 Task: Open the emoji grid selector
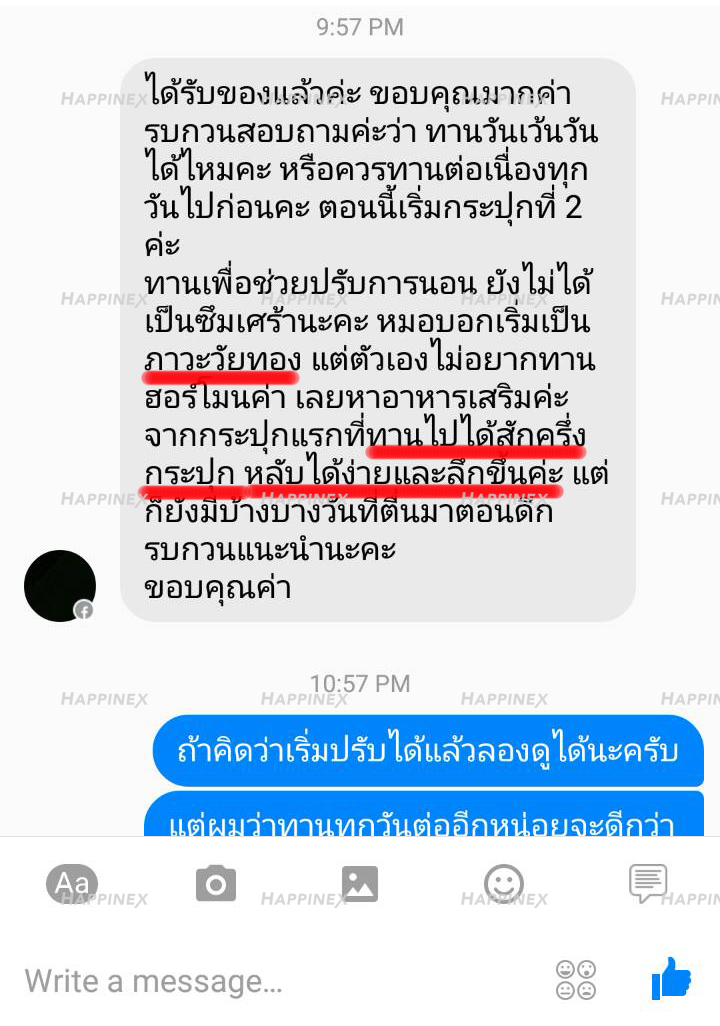(576, 980)
